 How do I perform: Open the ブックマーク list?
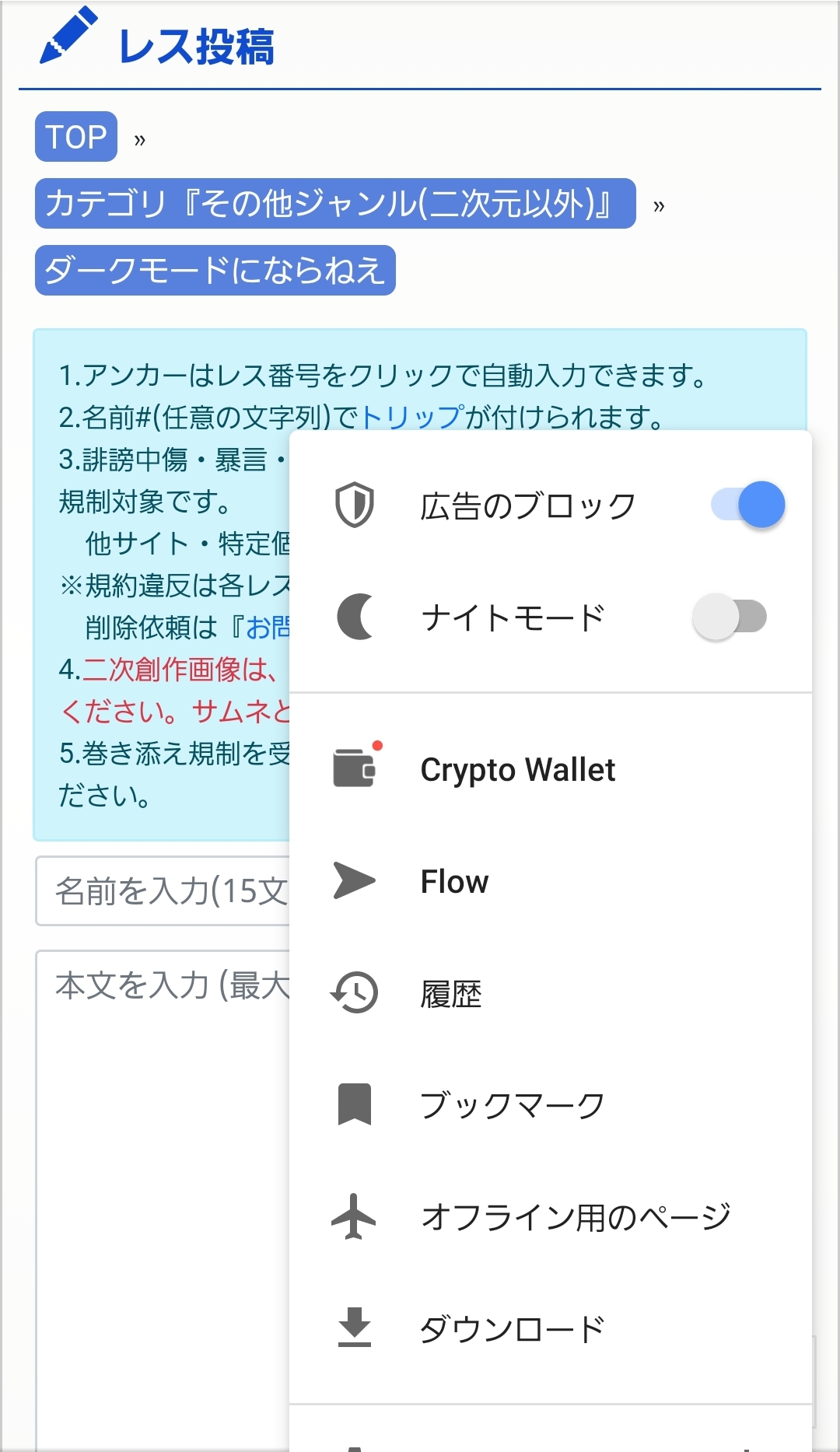tap(551, 1105)
